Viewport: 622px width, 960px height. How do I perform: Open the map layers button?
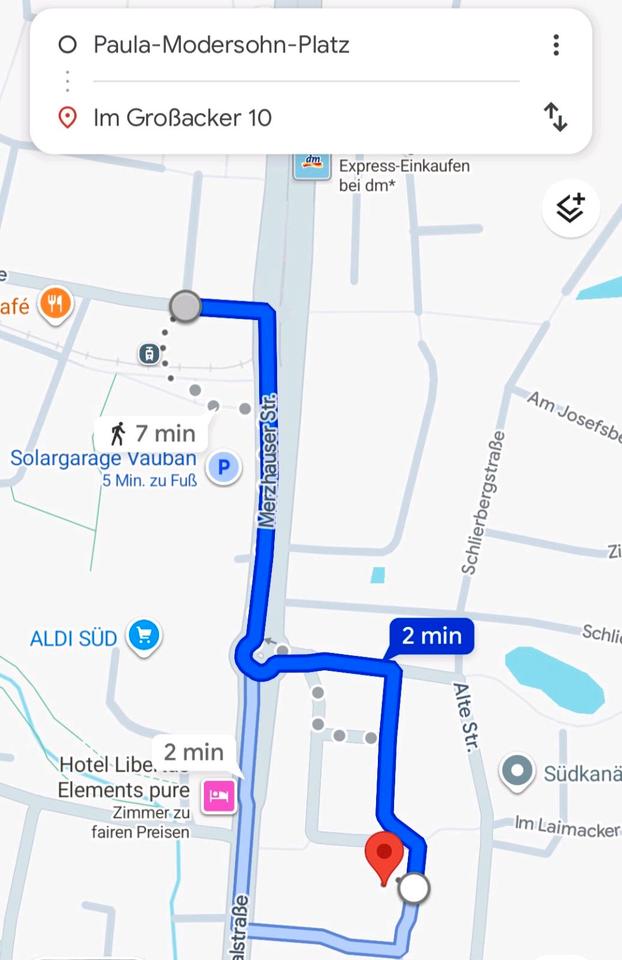coord(570,208)
